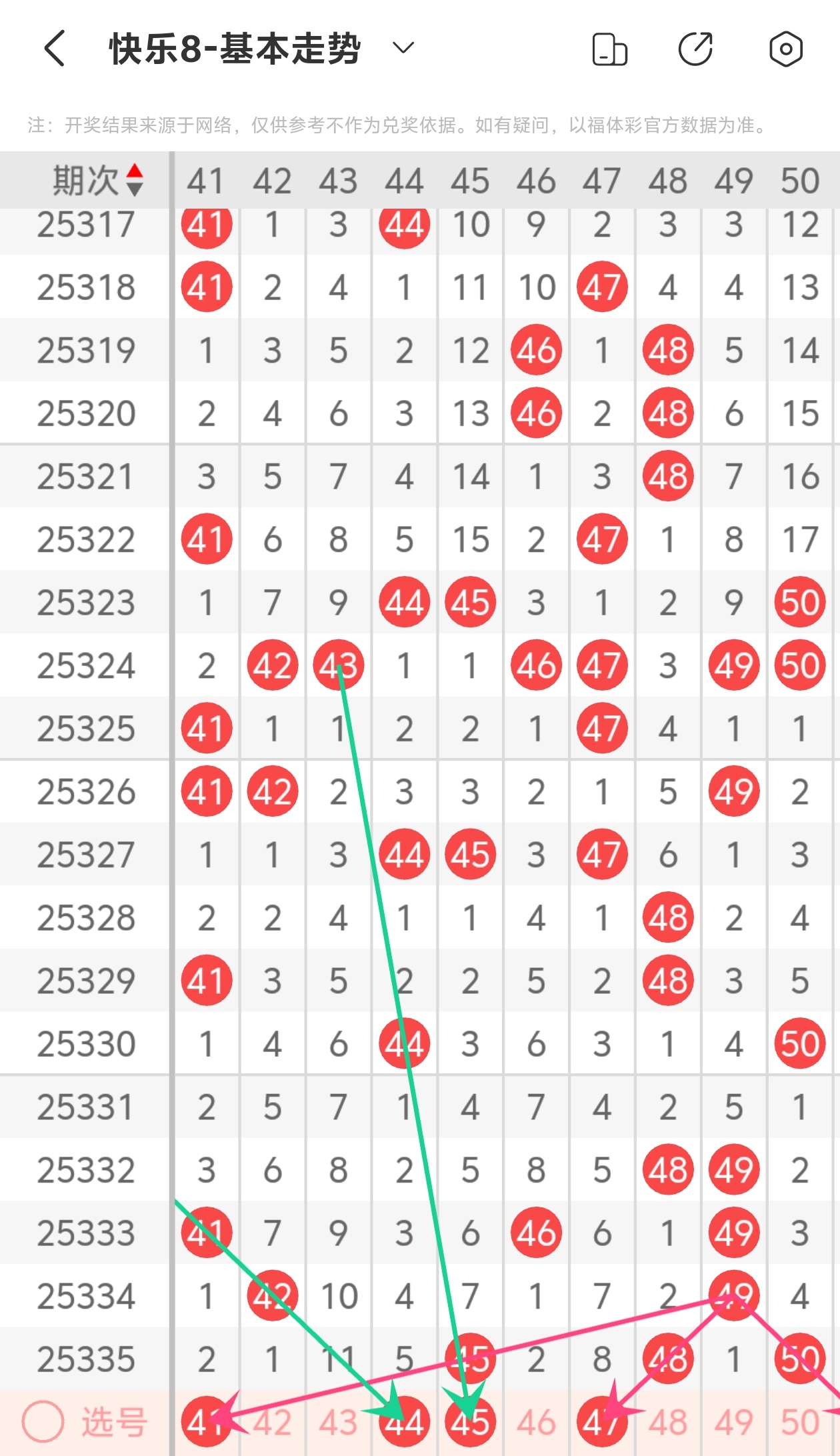Open the chart settings
The image size is (840, 1456).
(x=785, y=49)
